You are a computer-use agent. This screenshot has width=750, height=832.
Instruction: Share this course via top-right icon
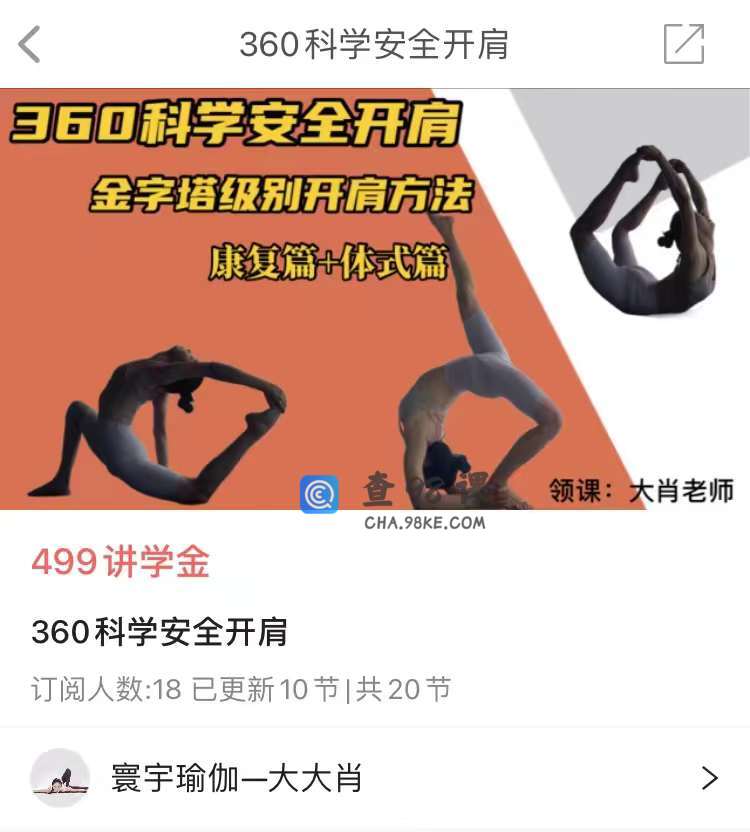click(684, 45)
